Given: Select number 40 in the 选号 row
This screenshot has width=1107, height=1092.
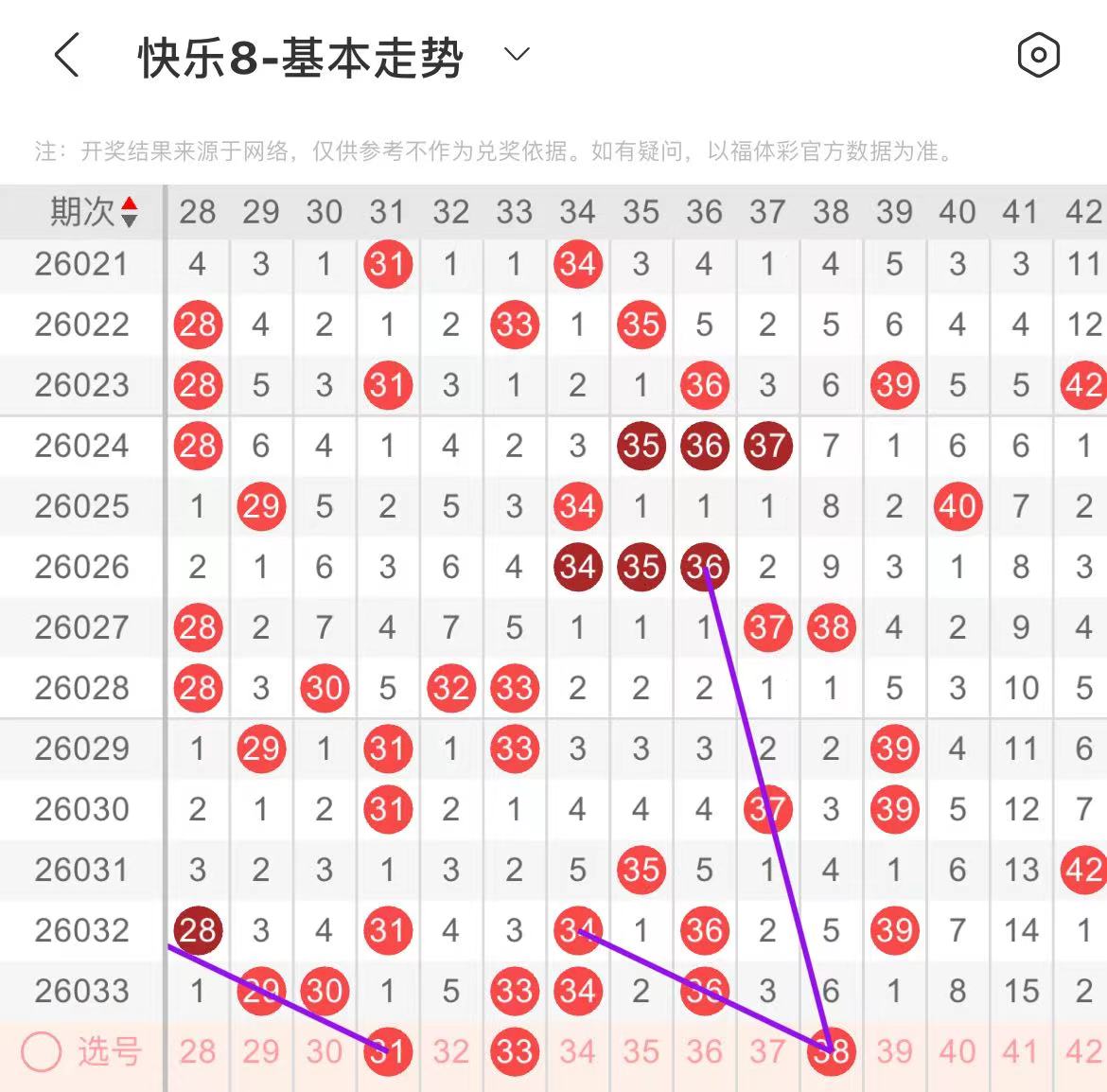Looking at the screenshot, I should [x=958, y=1051].
